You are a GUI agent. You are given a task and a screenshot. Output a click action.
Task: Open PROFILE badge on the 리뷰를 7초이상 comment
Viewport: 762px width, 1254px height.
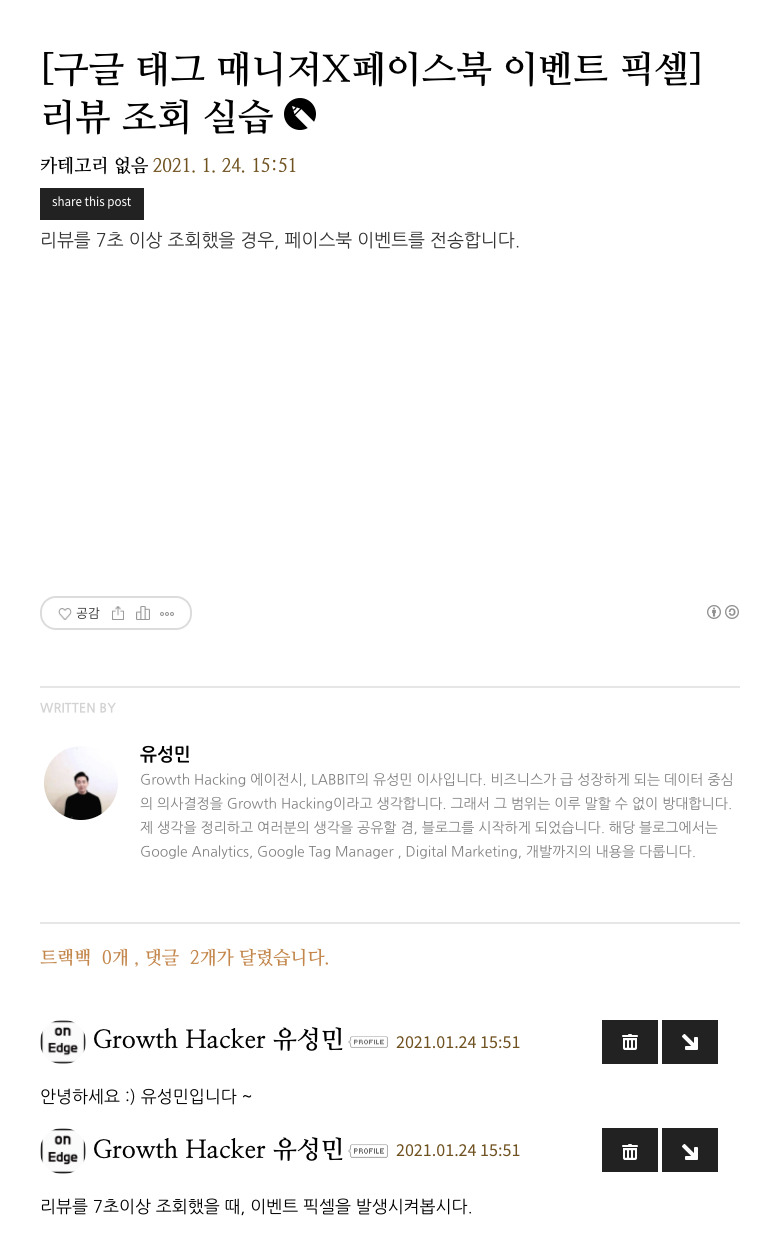tap(369, 1150)
